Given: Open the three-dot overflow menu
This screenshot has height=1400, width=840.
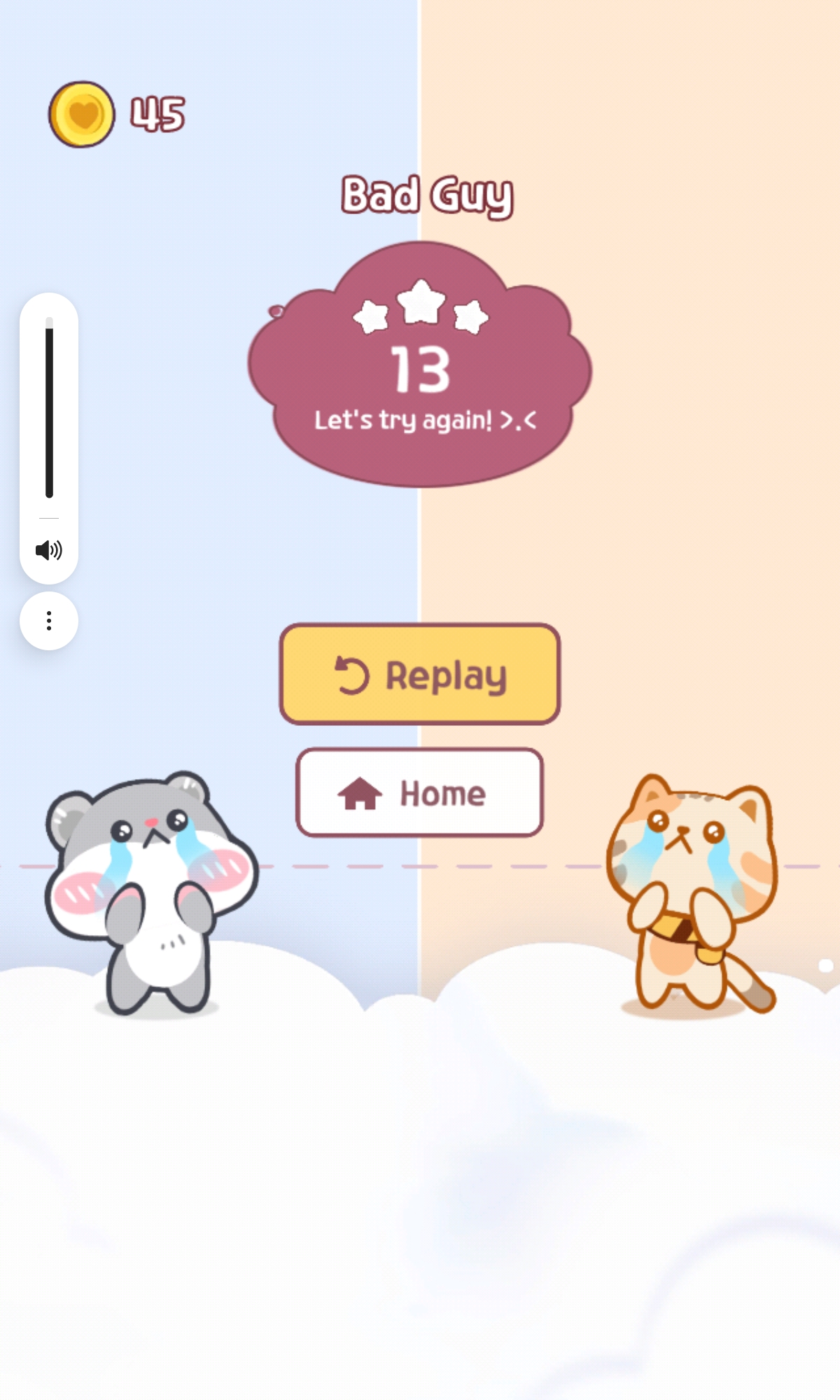Looking at the screenshot, I should (48, 621).
